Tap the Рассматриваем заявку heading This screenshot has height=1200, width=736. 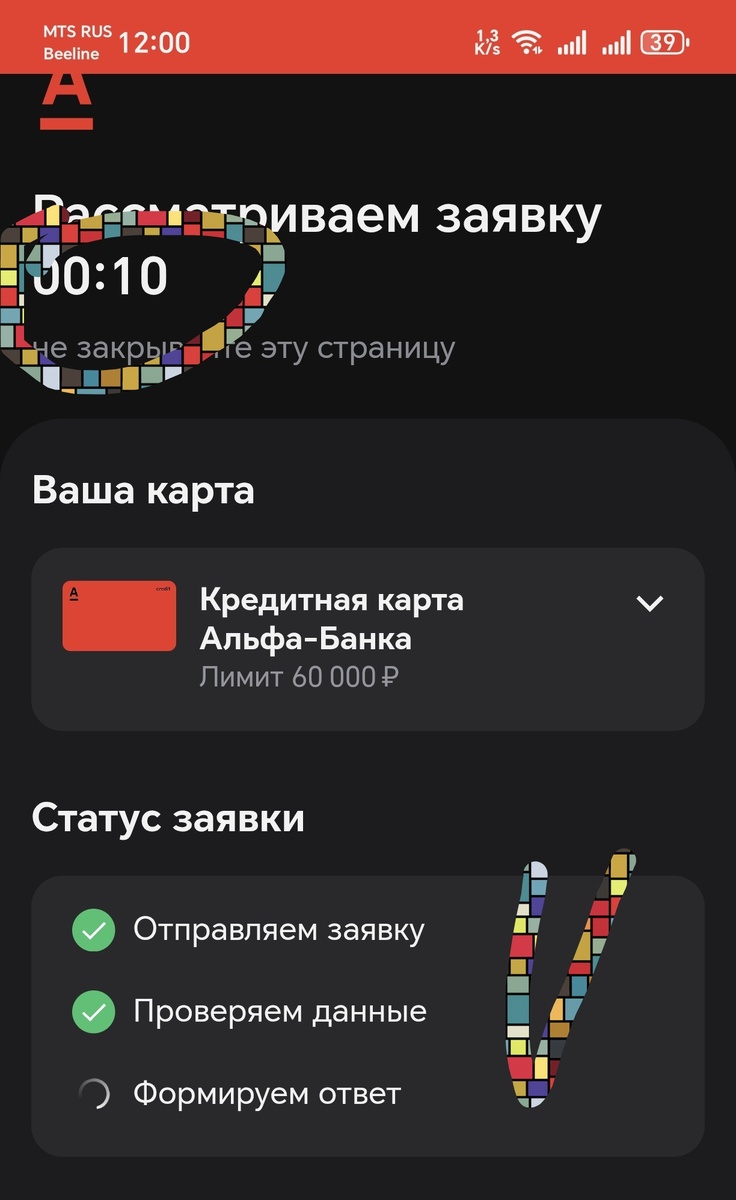(x=318, y=212)
